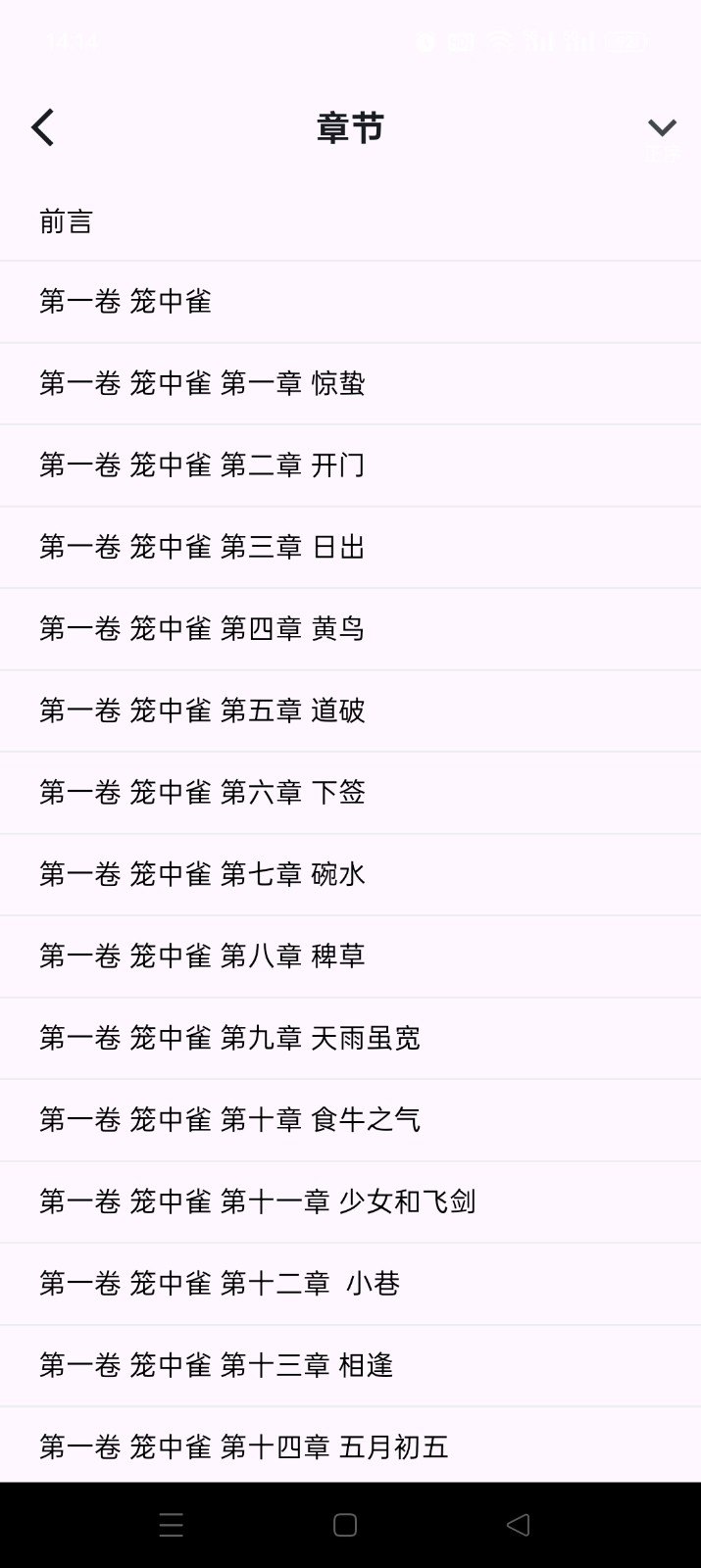This screenshot has width=701, height=1568.
Task: Open system recent apps
Action: (x=172, y=1525)
